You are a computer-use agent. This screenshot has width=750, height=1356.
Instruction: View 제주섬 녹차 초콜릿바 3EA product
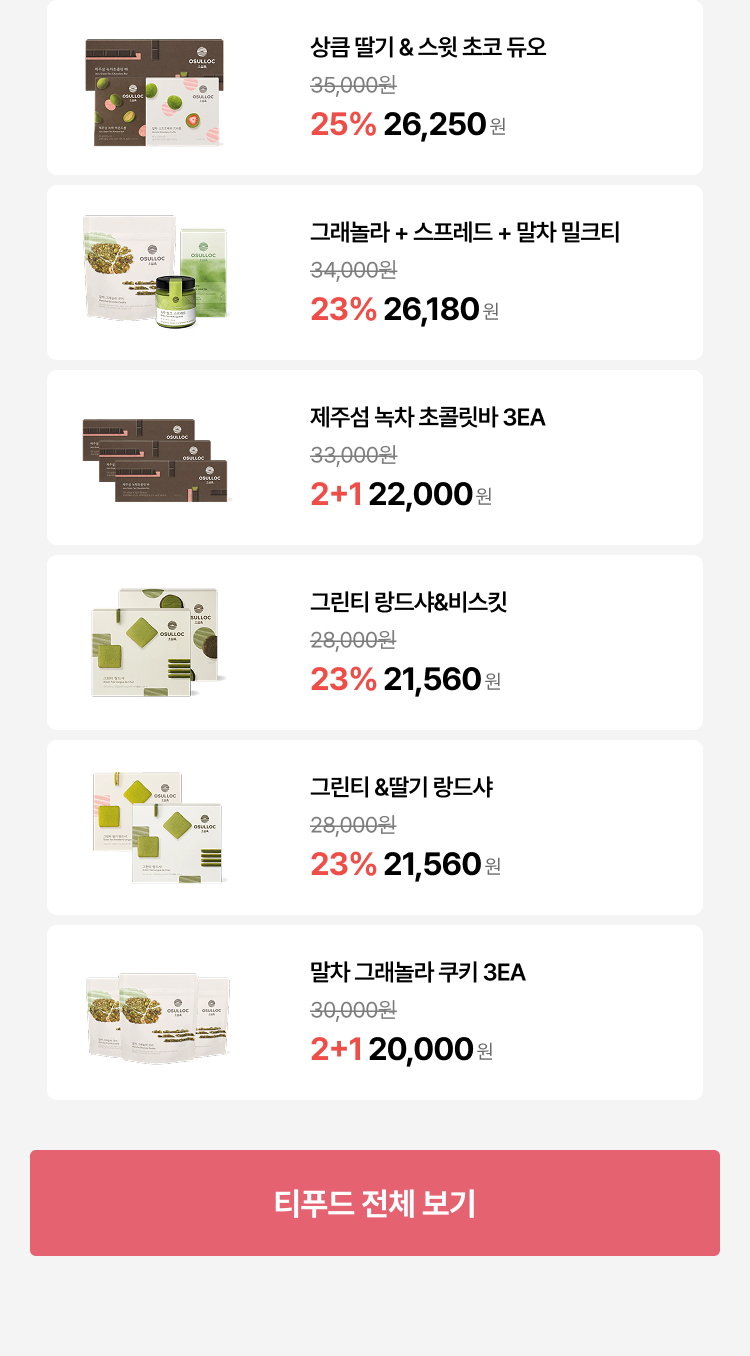375,457
